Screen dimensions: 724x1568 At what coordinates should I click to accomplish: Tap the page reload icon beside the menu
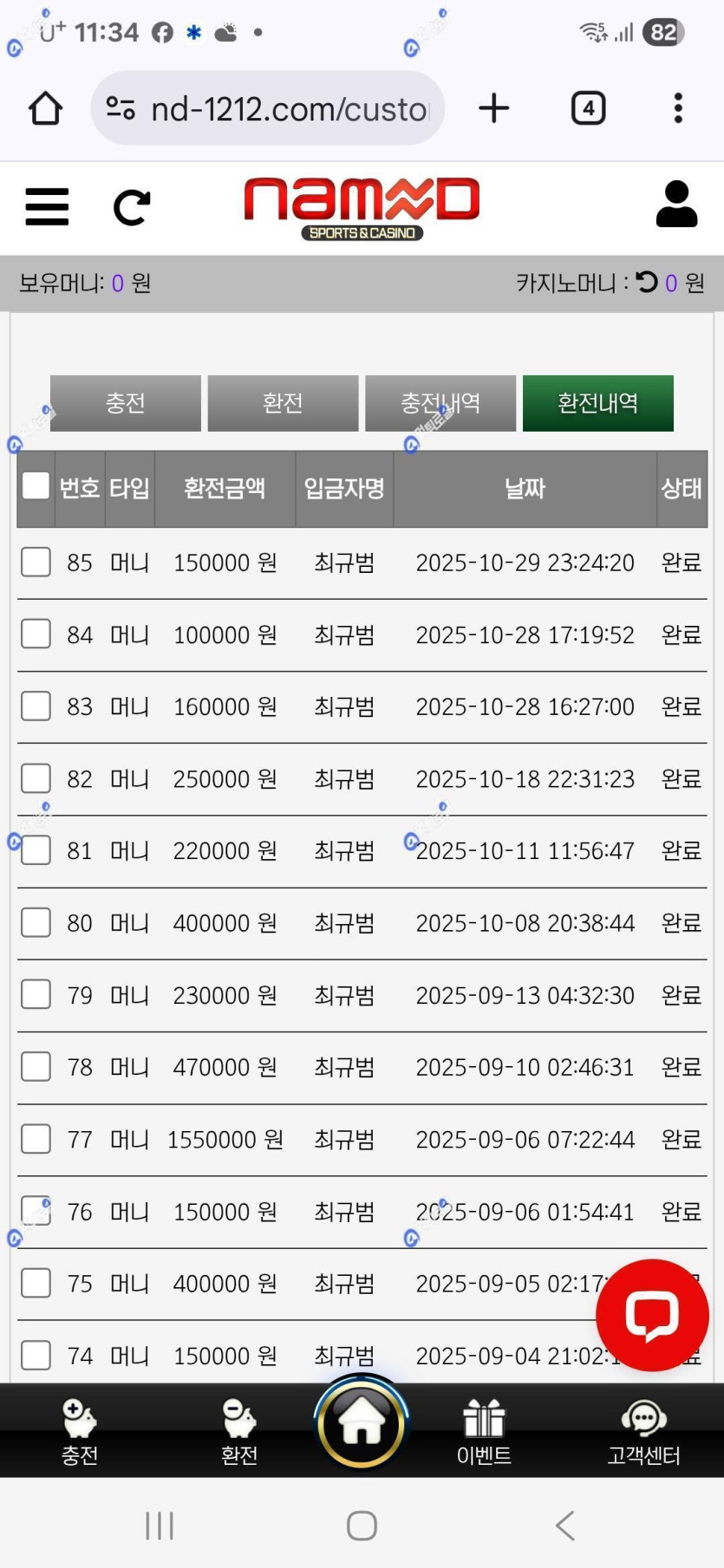pyautogui.click(x=132, y=207)
